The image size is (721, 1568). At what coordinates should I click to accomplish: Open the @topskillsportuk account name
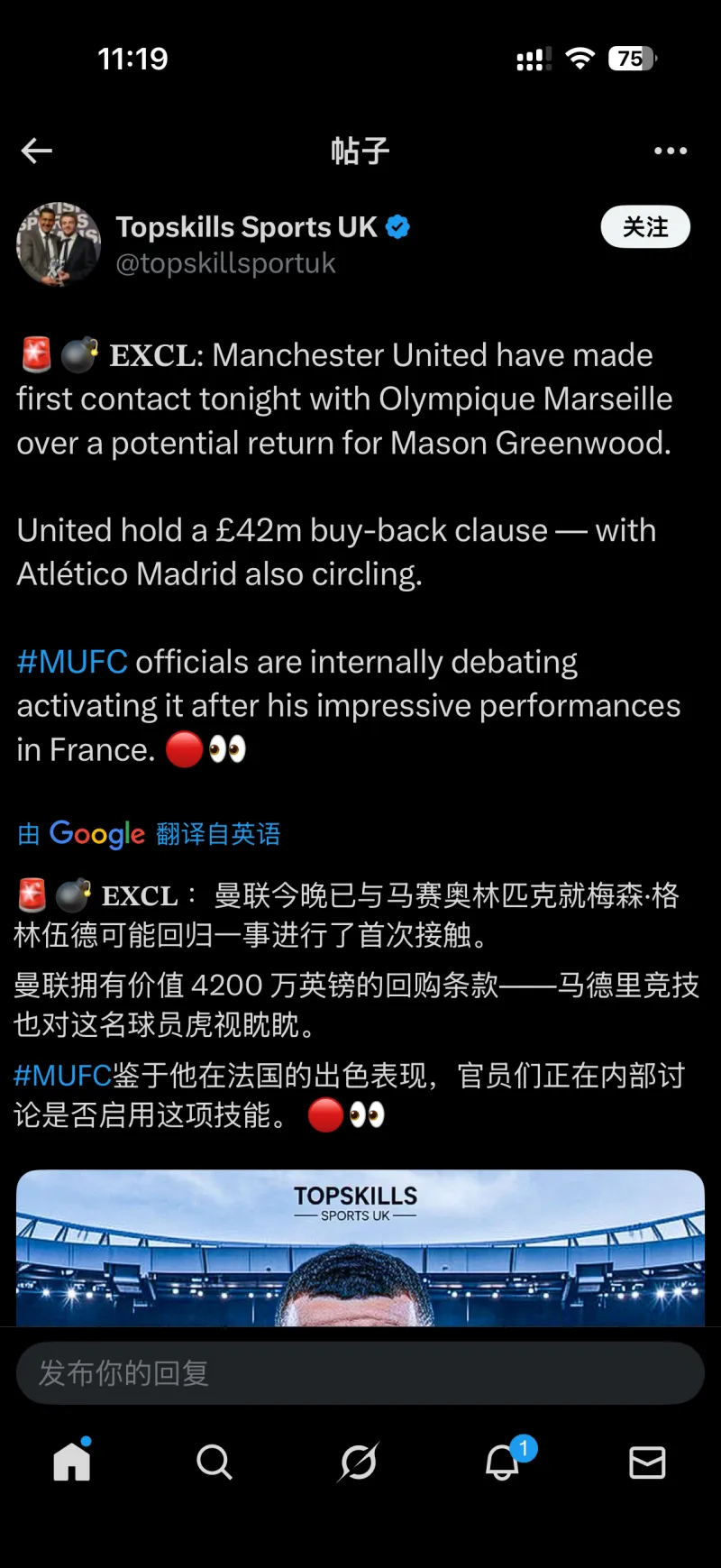225,263
